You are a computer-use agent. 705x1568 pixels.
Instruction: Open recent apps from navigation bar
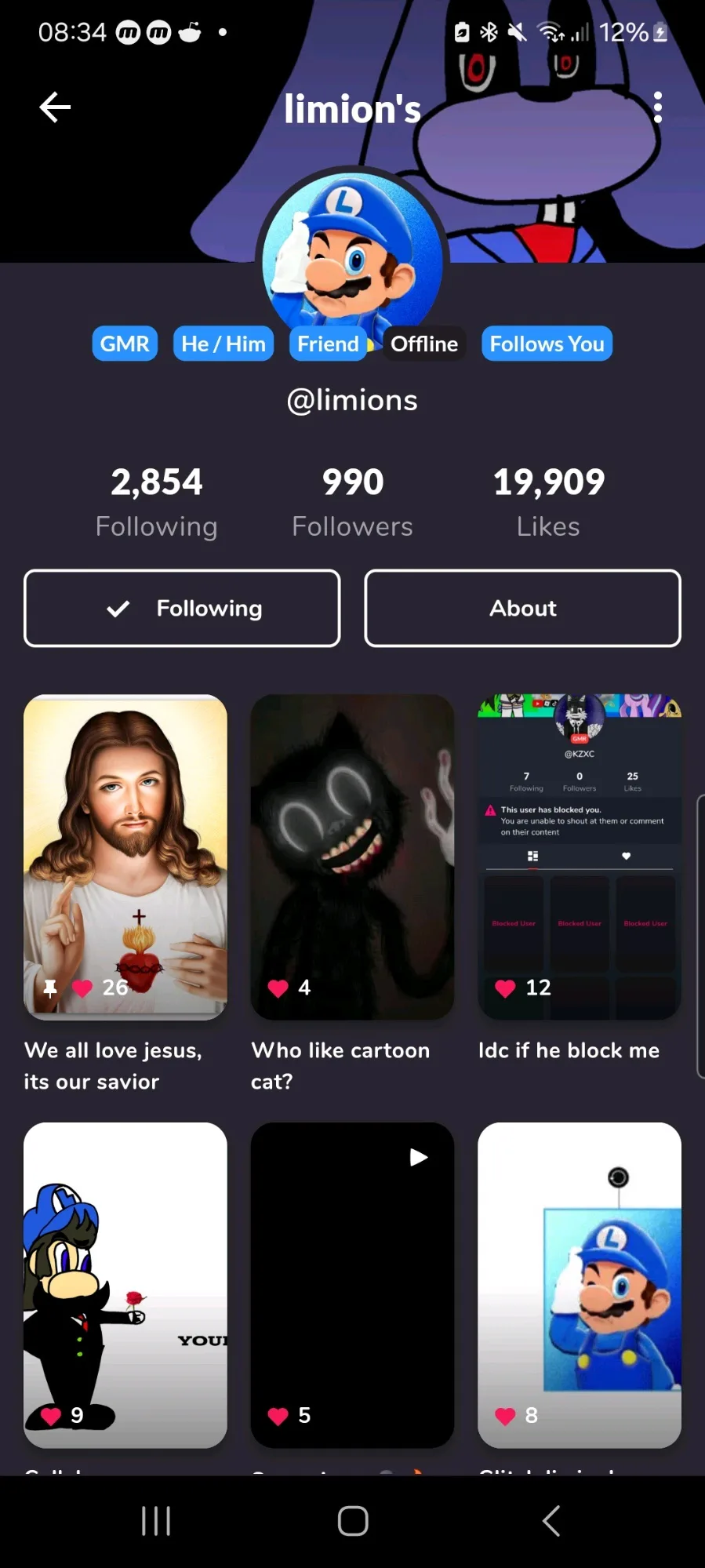click(155, 1521)
